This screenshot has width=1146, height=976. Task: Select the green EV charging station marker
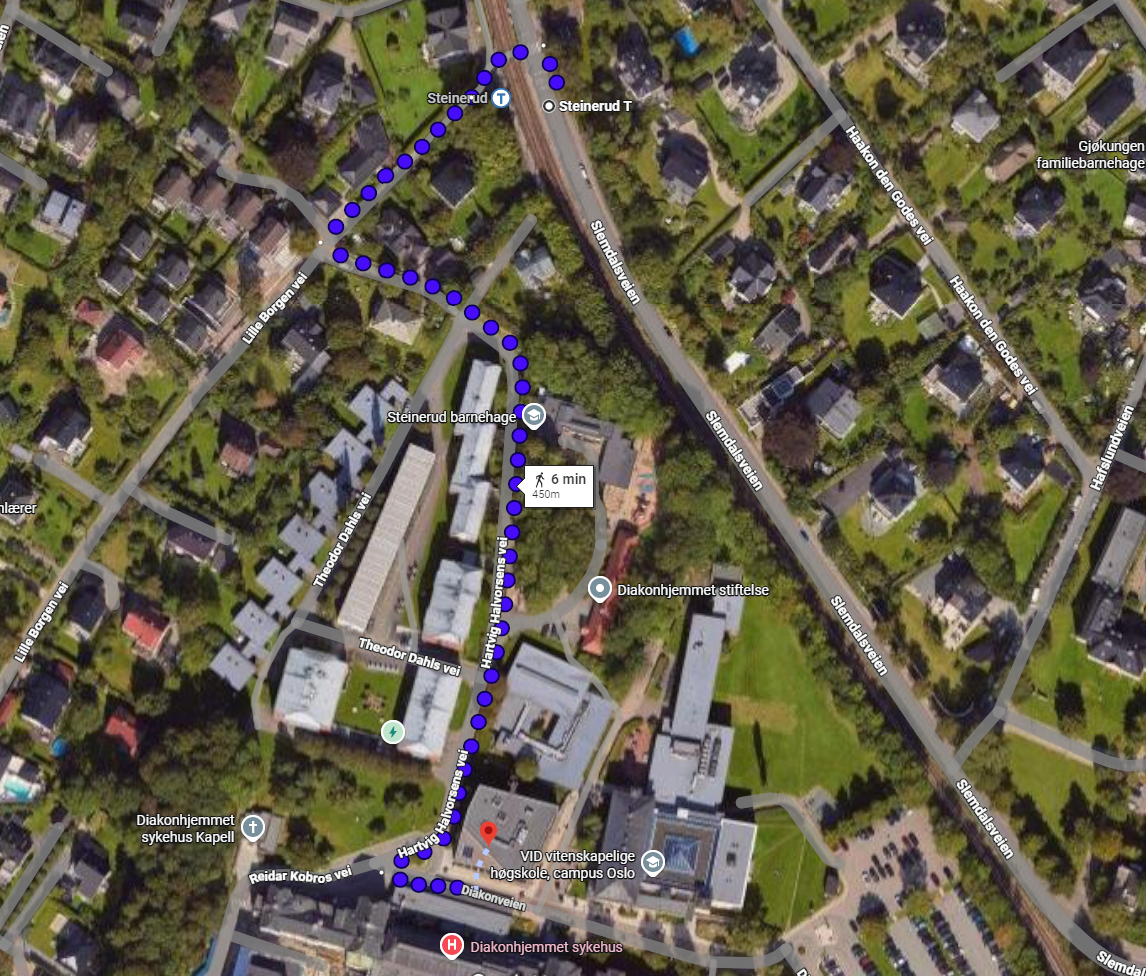coord(394,732)
